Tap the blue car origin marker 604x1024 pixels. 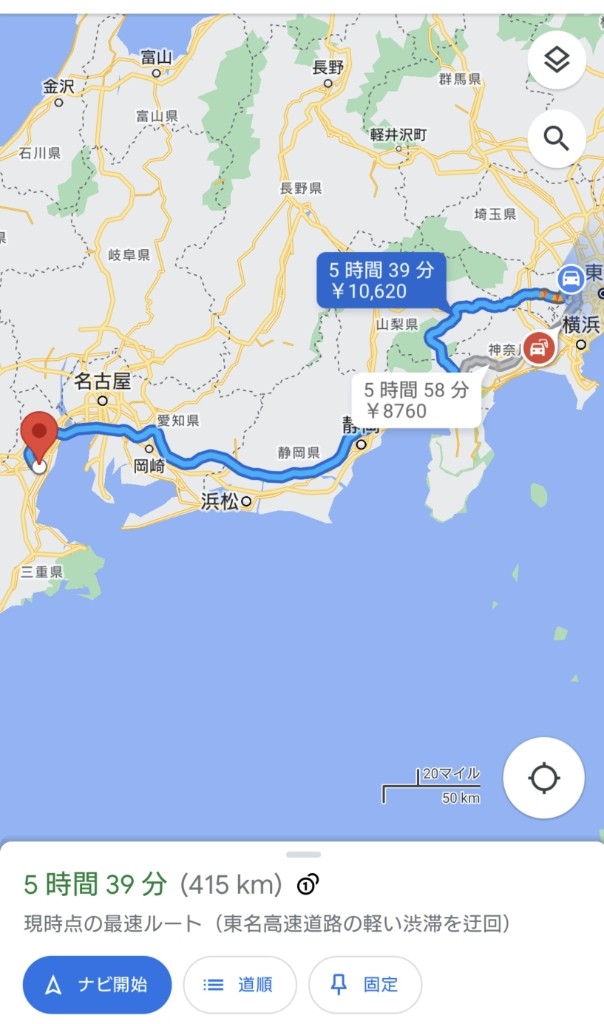point(570,278)
